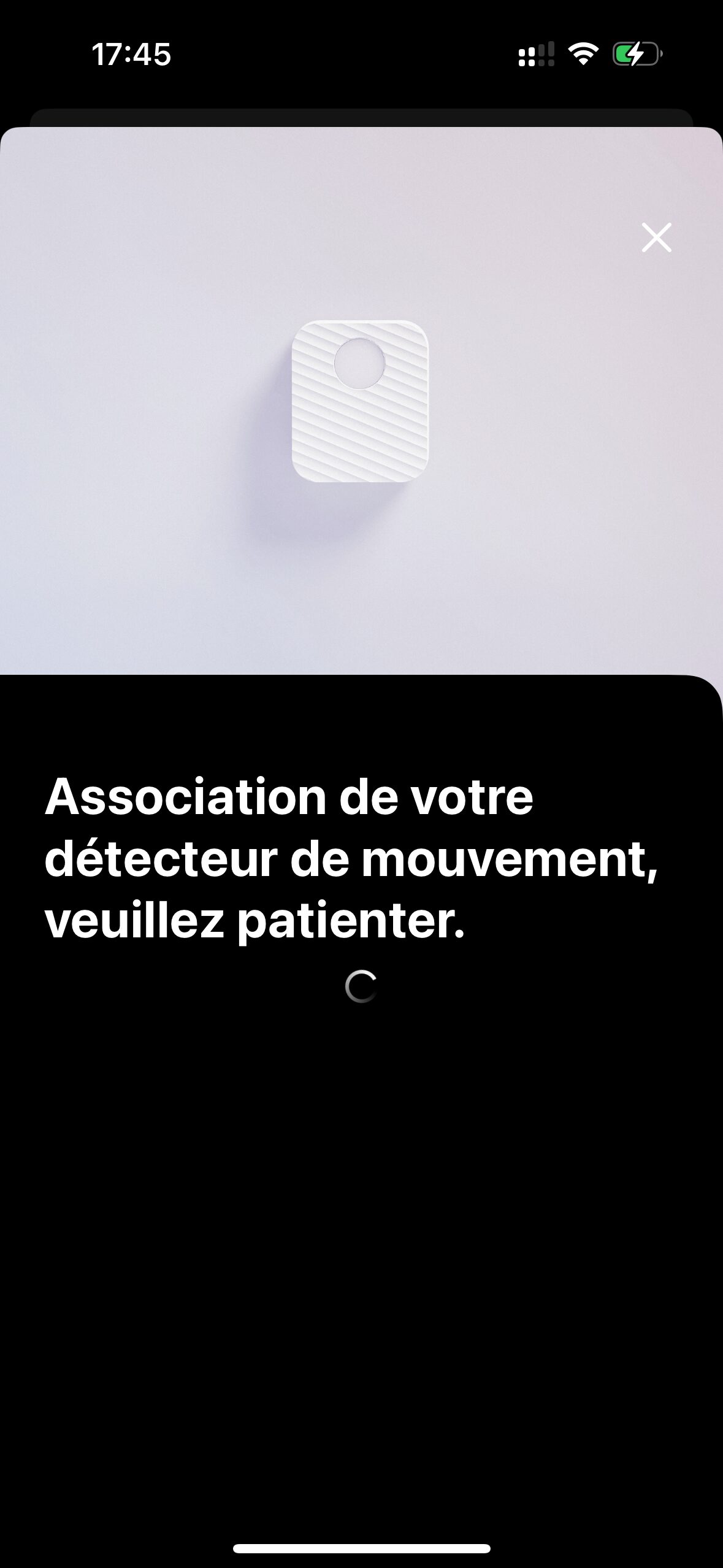
Task: Close the motion detector pairing screen
Action: (656, 237)
